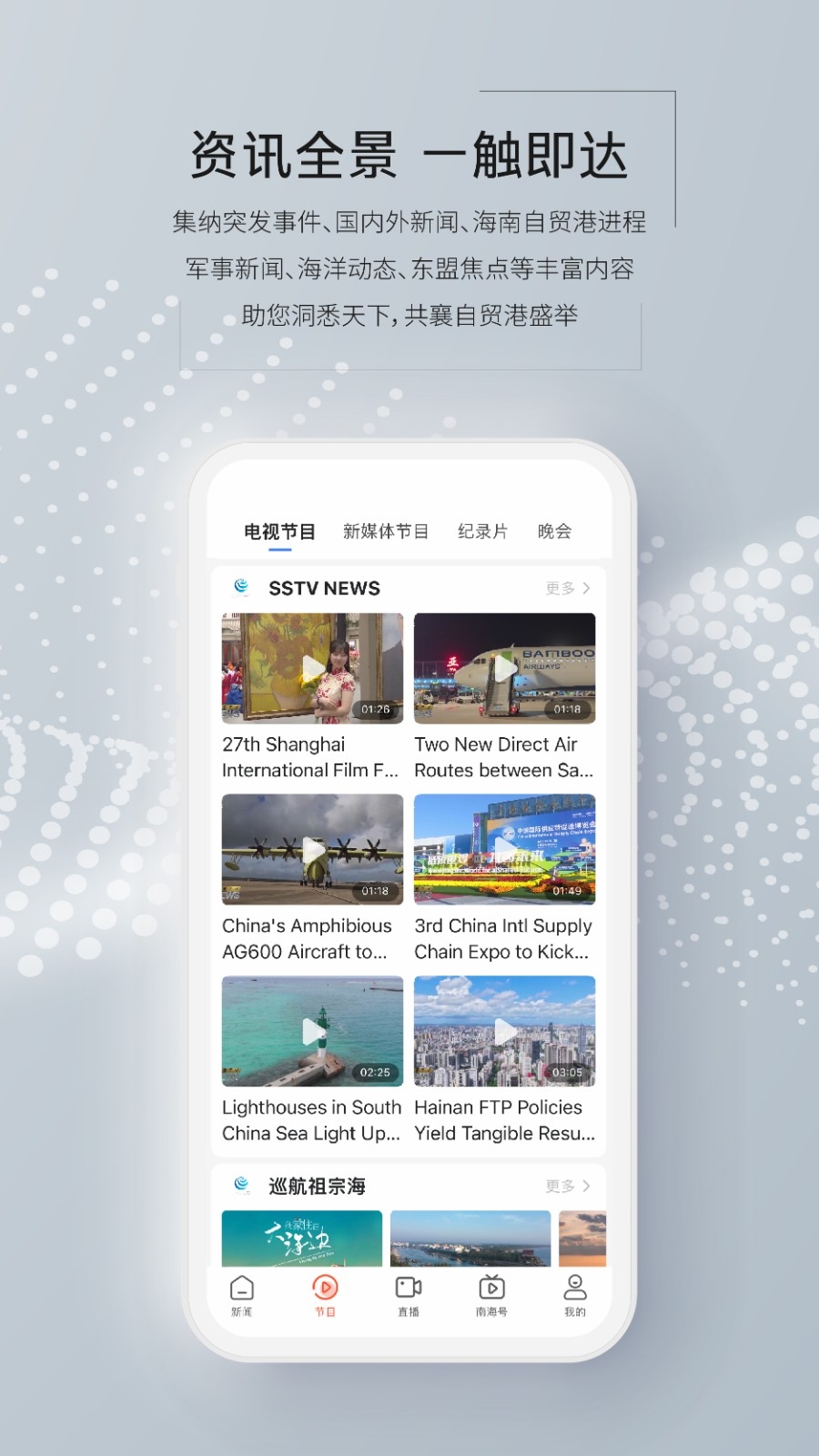Expand 更多 next to SSTV NEWS

[560, 588]
